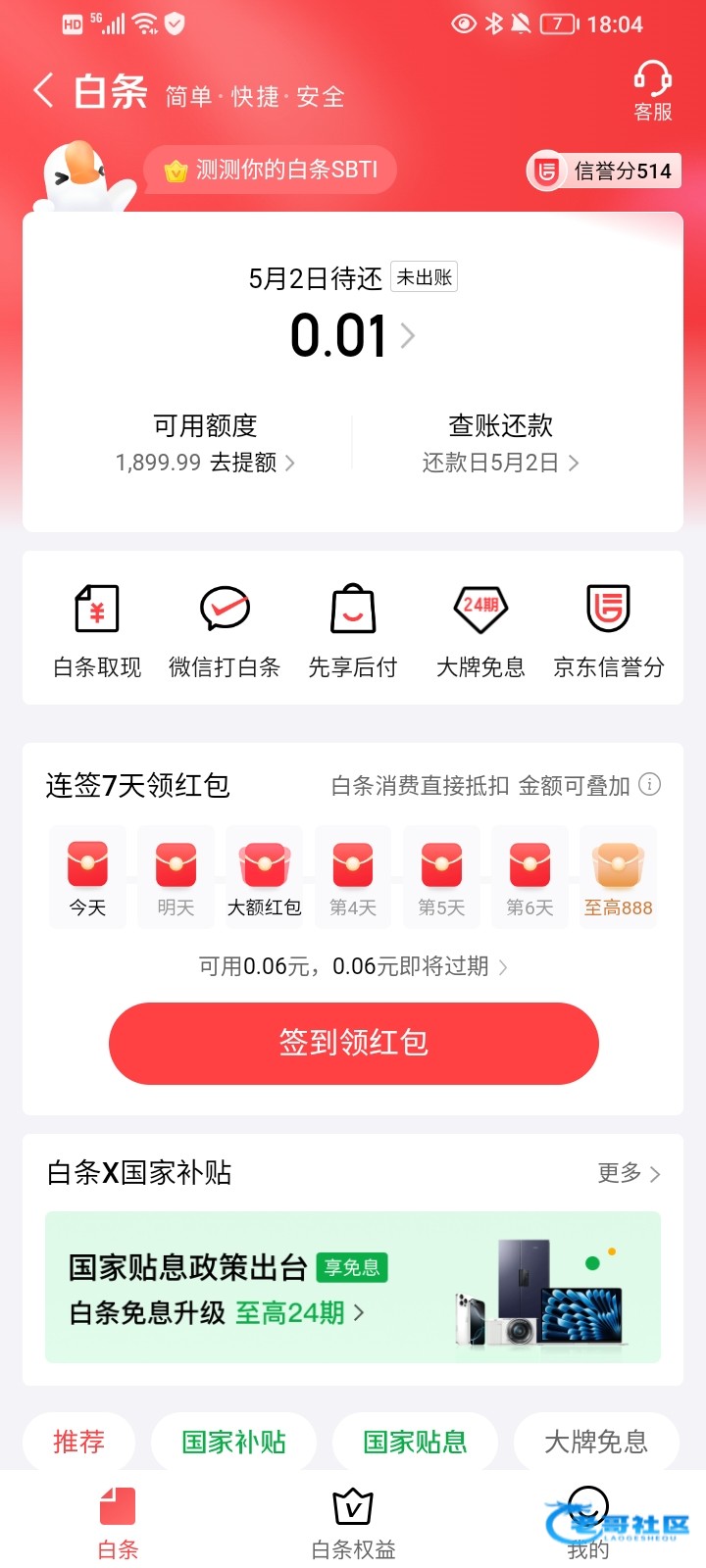The height and width of the screenshot is (1568, 706).
Task: Open 查账还款 repayment details
Action: 500,442
